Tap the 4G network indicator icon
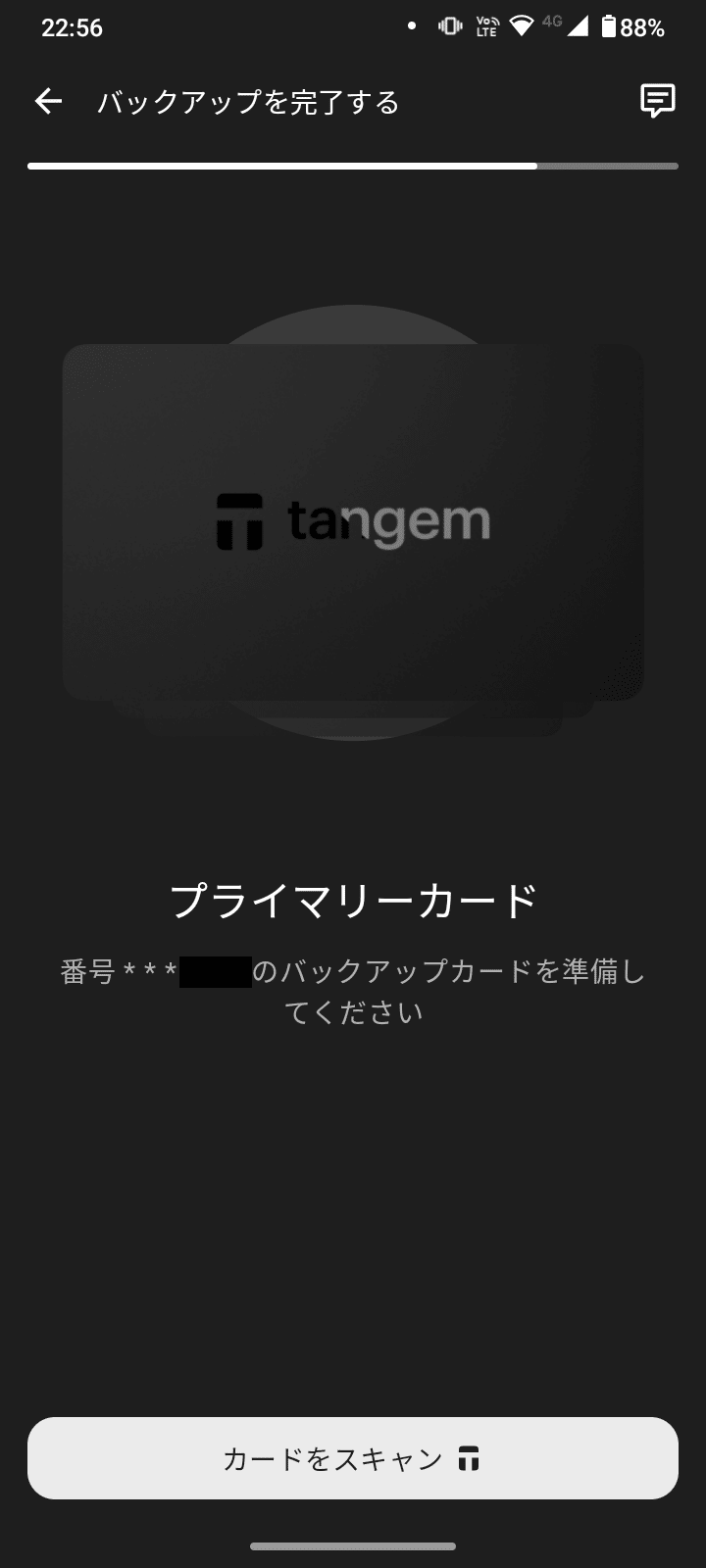The image size is (706, 1568). 550,26
